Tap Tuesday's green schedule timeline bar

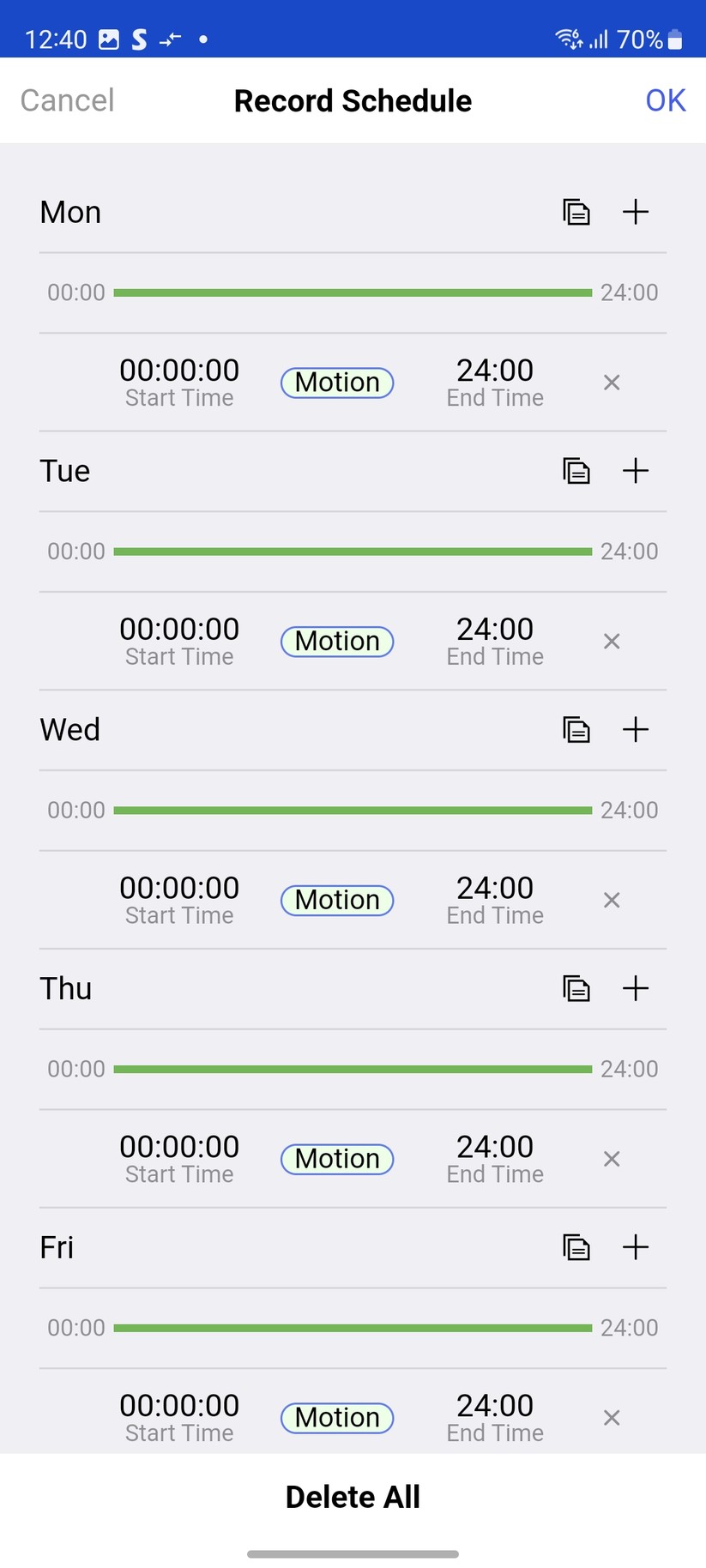353,551
